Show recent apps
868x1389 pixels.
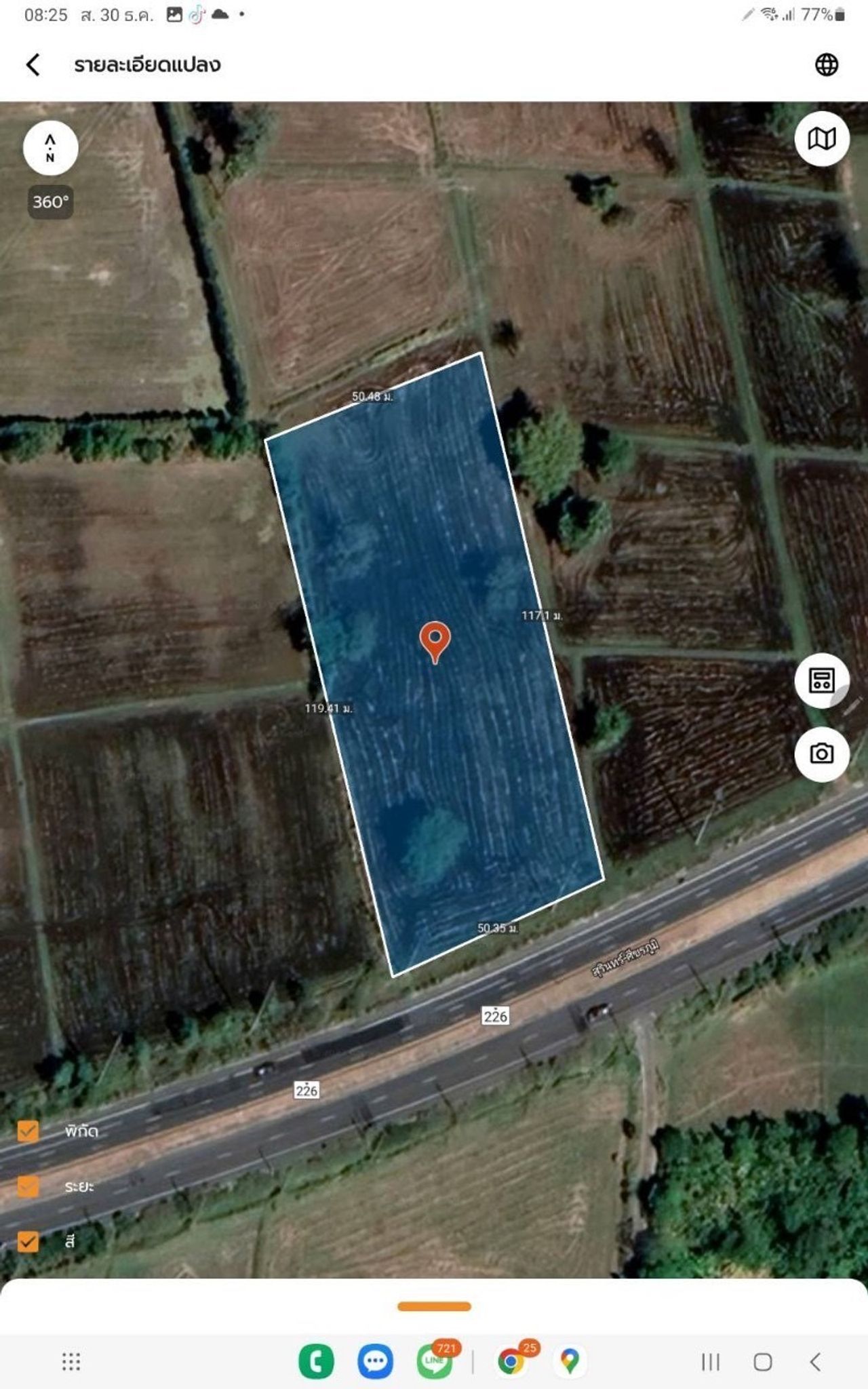pos(710,1361)
